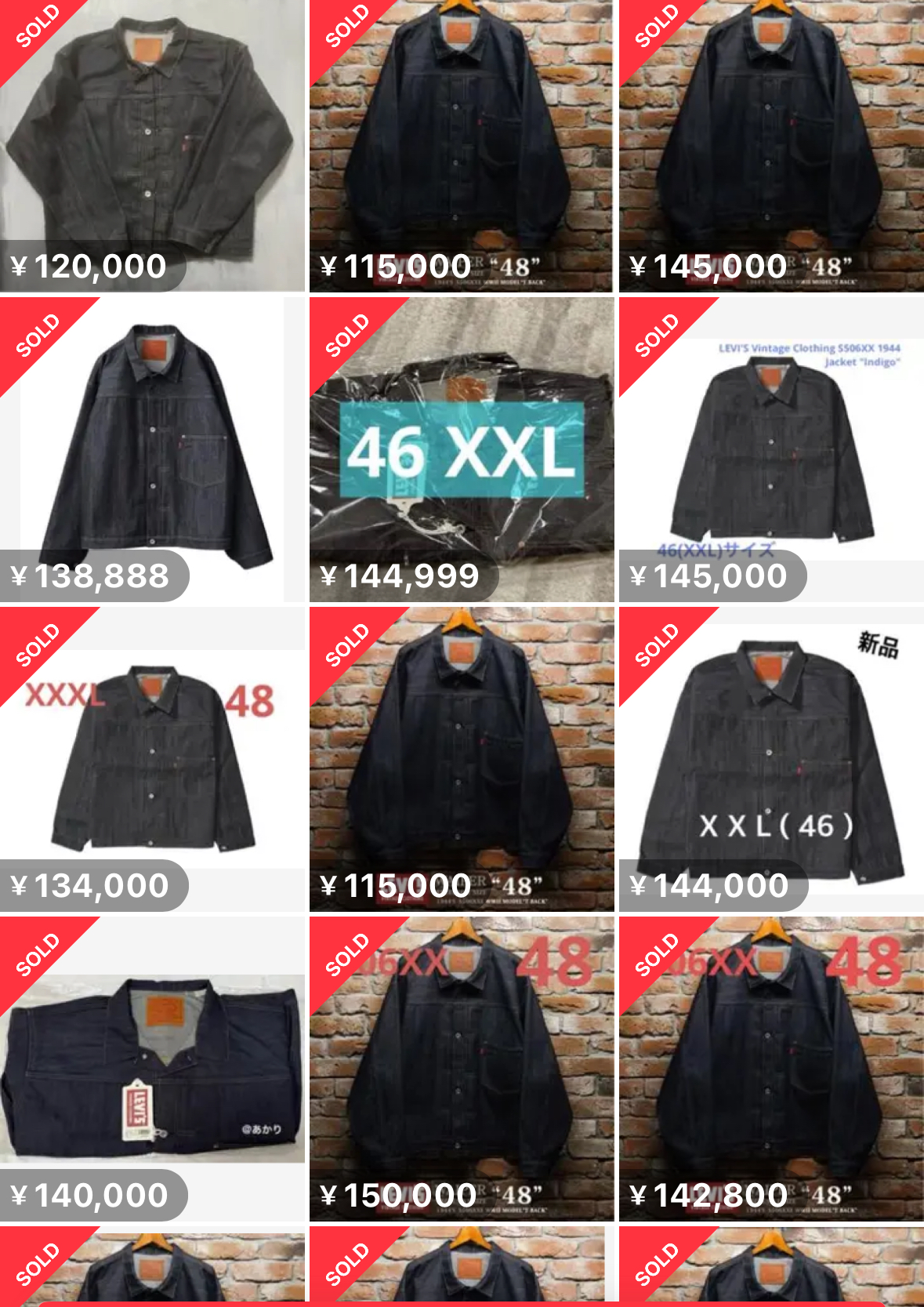The height and width of the screenshot is (1307, 924).
Task: View the ¥138,888 denim jacket listing
Action: [151, 448]
